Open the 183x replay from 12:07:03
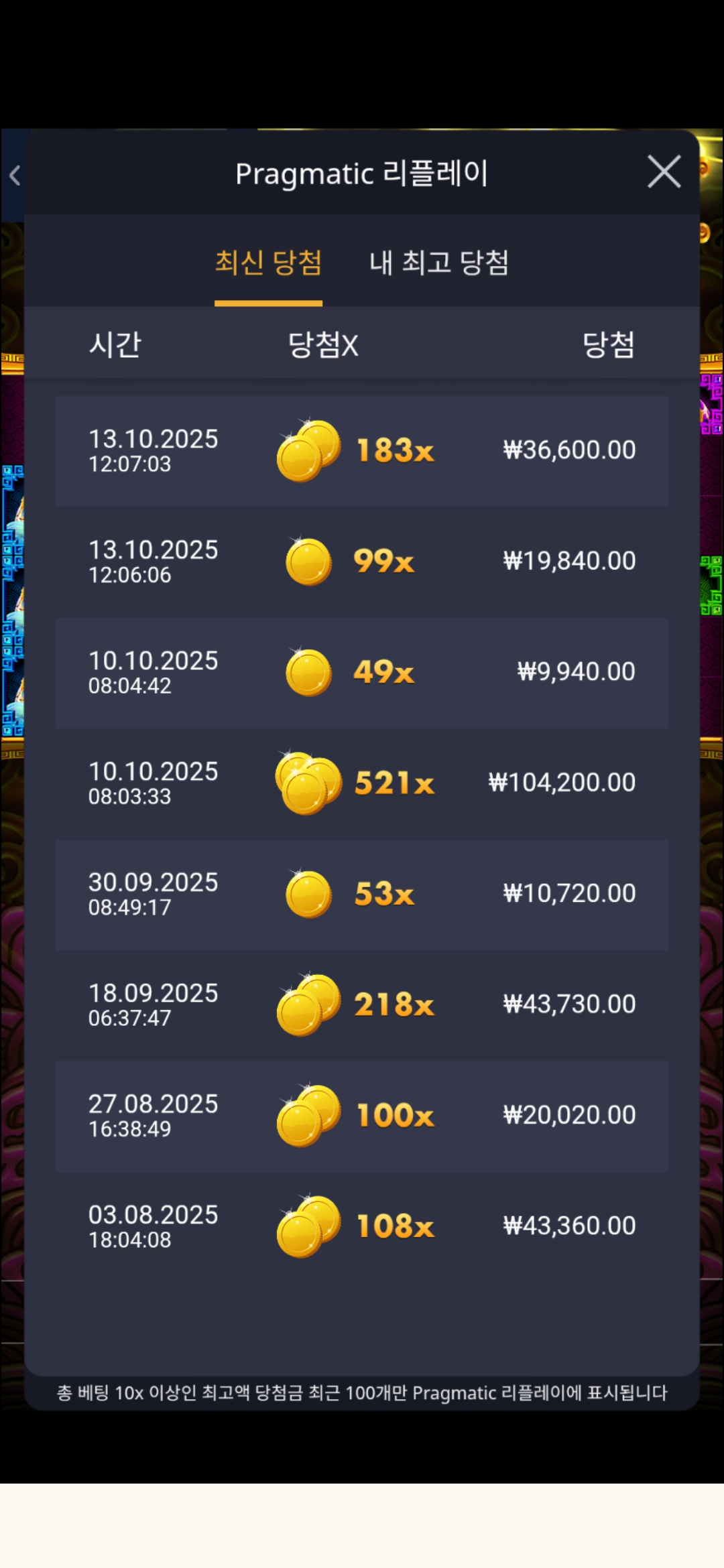The height and width of the screenshot is (1568, 724). pyautogui.click(x=362, y=450)
